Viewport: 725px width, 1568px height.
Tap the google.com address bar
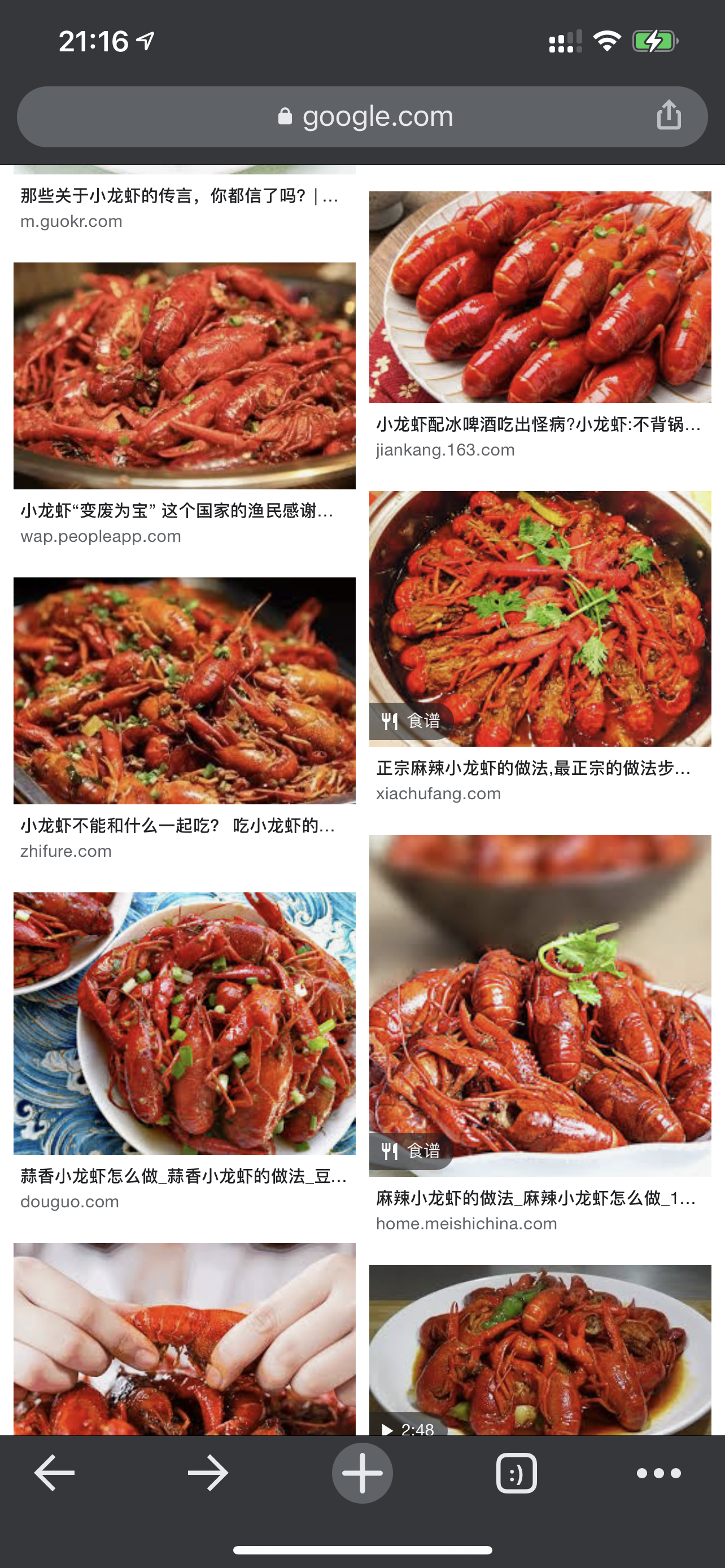coord(362,116)
